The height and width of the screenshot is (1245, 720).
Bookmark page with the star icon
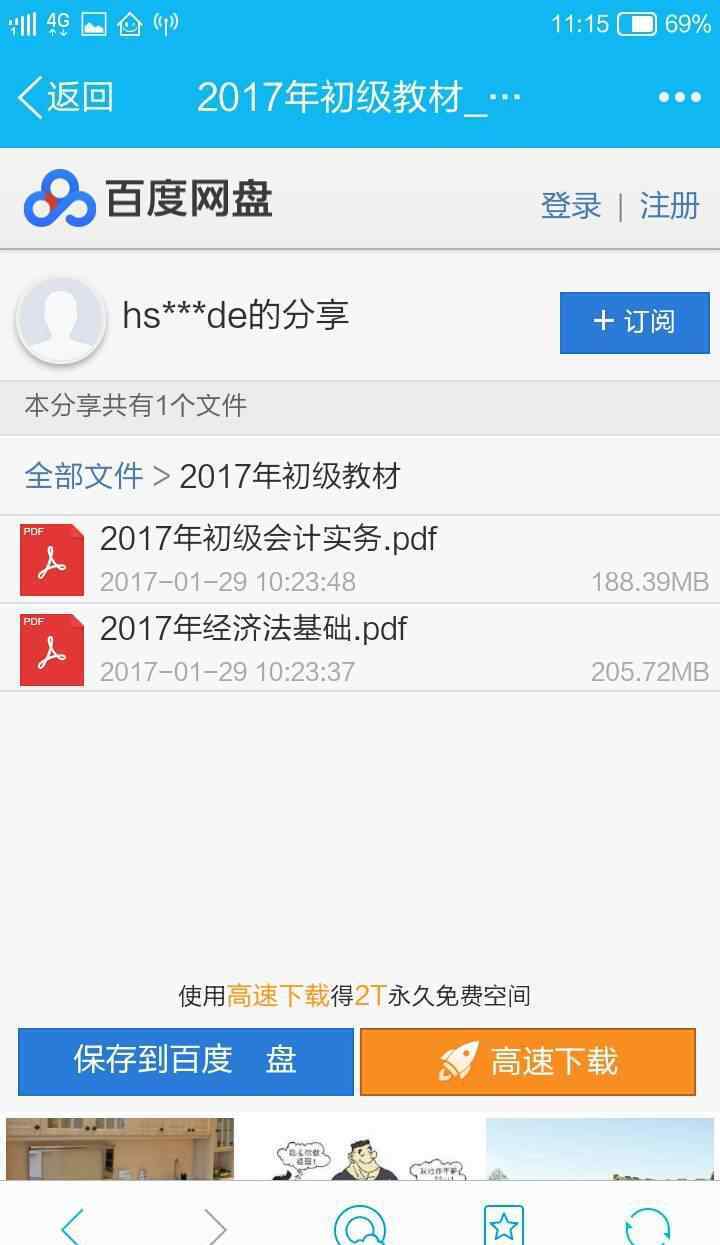point(503,1225)
